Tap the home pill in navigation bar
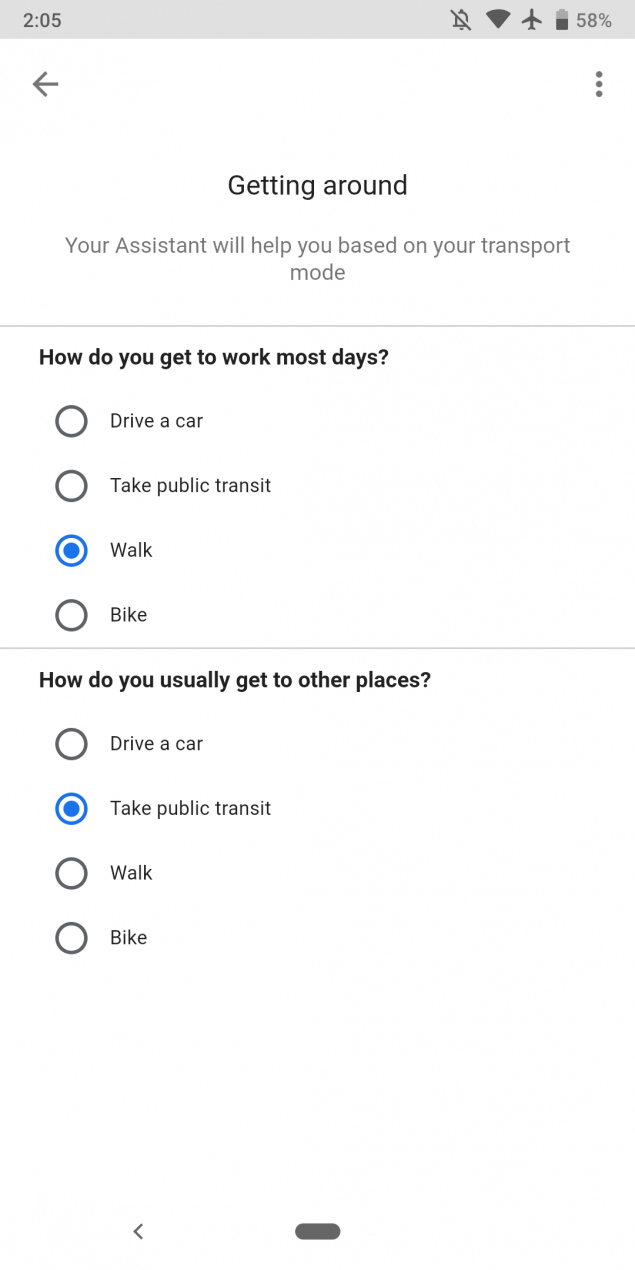Image resolution: width=635 pixels, height=1270 pixels. tap(318, 1231)
